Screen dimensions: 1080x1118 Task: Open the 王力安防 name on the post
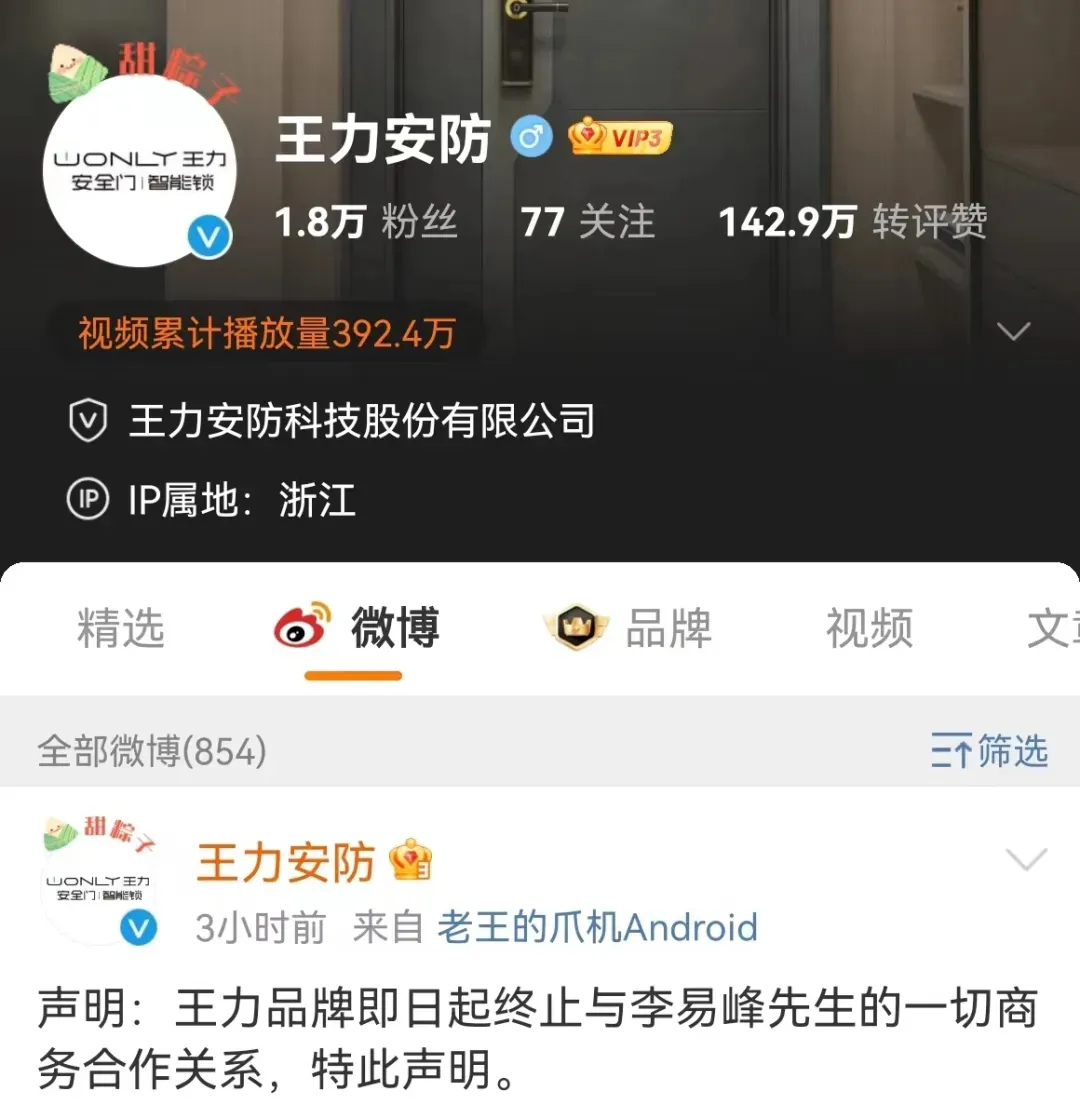pos(286,863)
